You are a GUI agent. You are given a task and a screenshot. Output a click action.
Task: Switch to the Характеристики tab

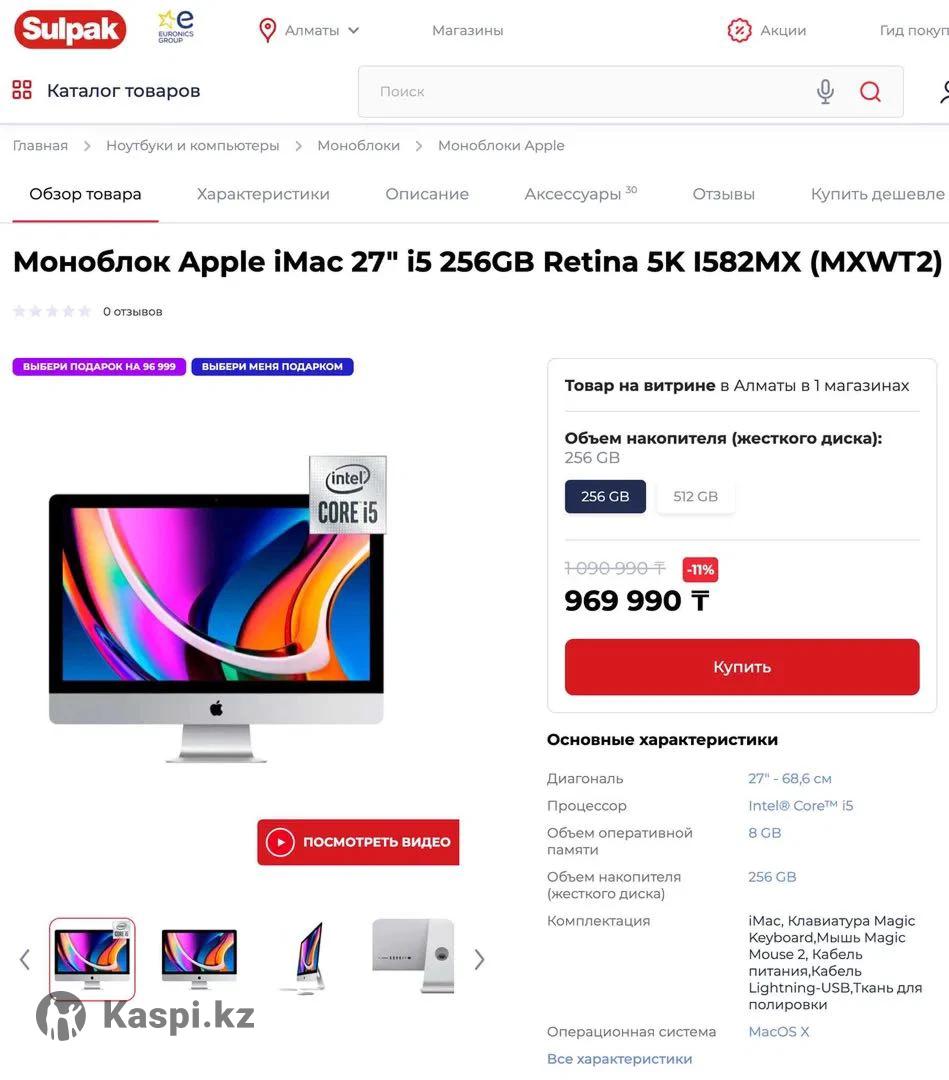tap(263, 194)
